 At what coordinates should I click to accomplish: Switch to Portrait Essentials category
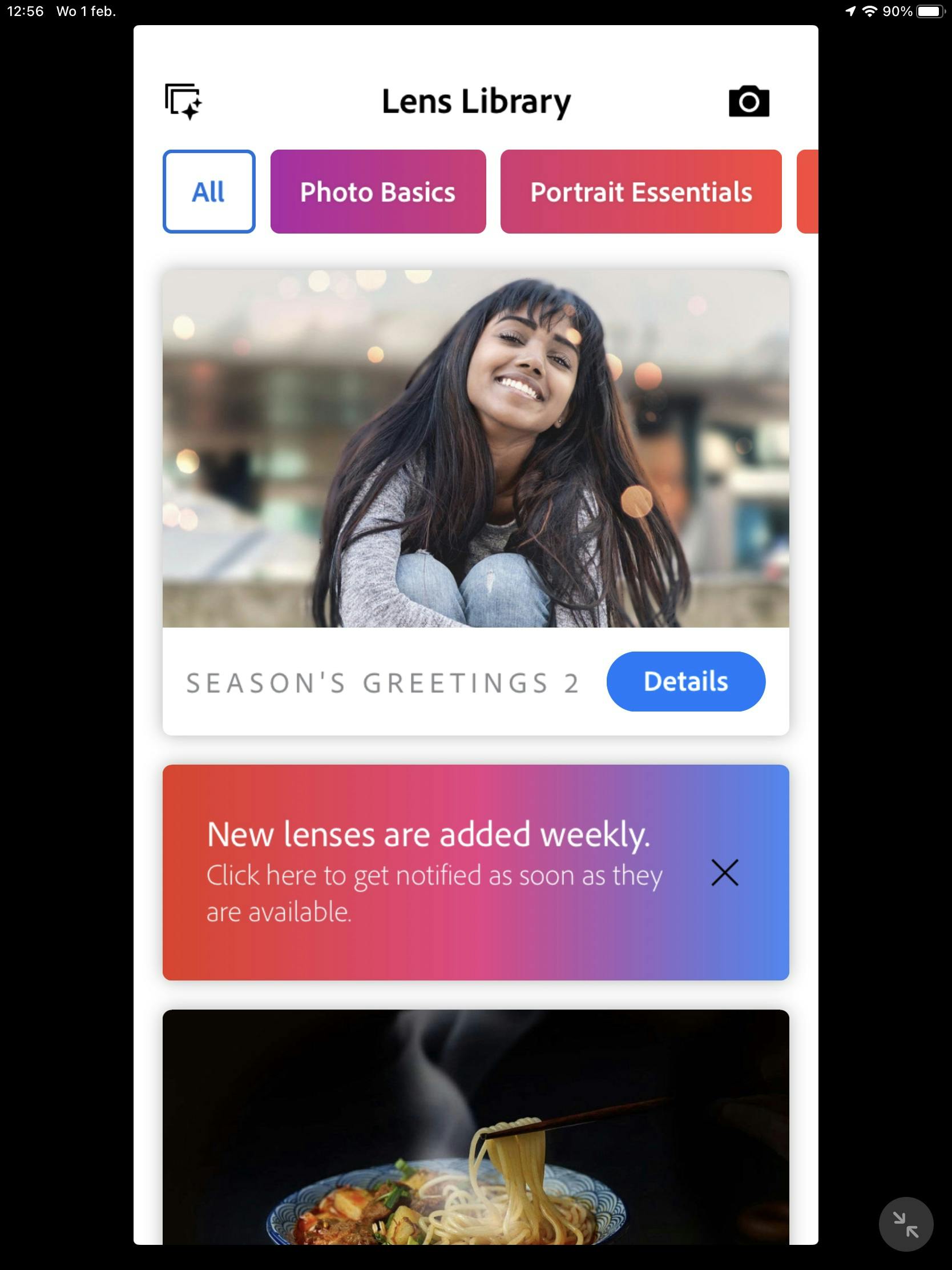pos(640,192)
